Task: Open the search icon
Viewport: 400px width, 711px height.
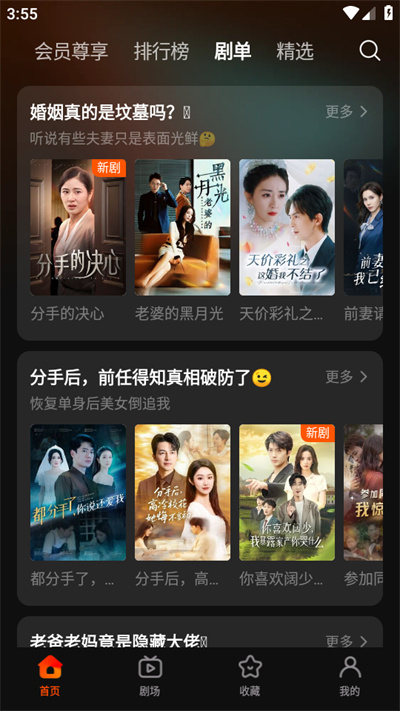Action: pos(370,51)
